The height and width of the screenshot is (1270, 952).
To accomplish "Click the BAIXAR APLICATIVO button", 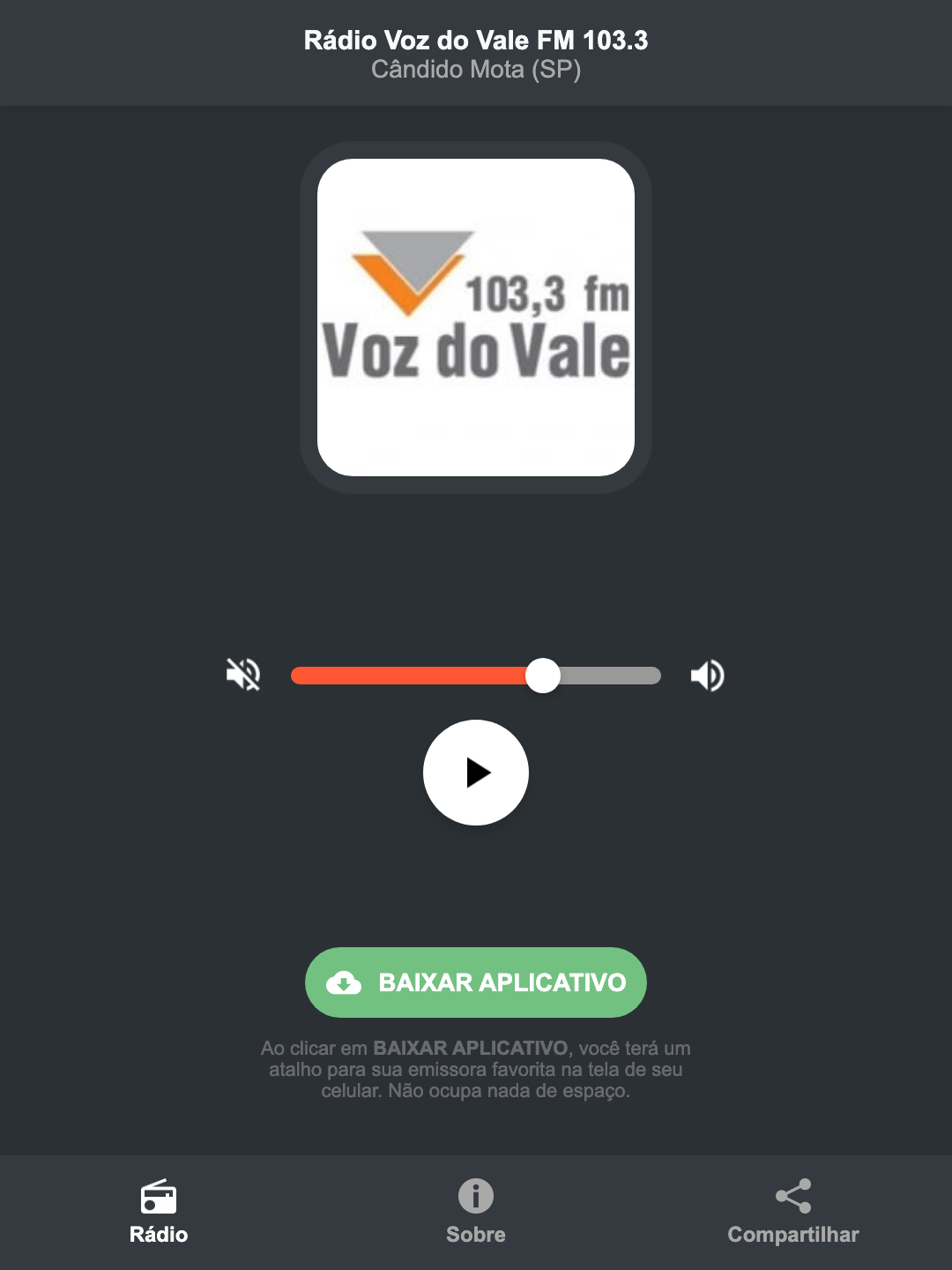I will 476,982.
